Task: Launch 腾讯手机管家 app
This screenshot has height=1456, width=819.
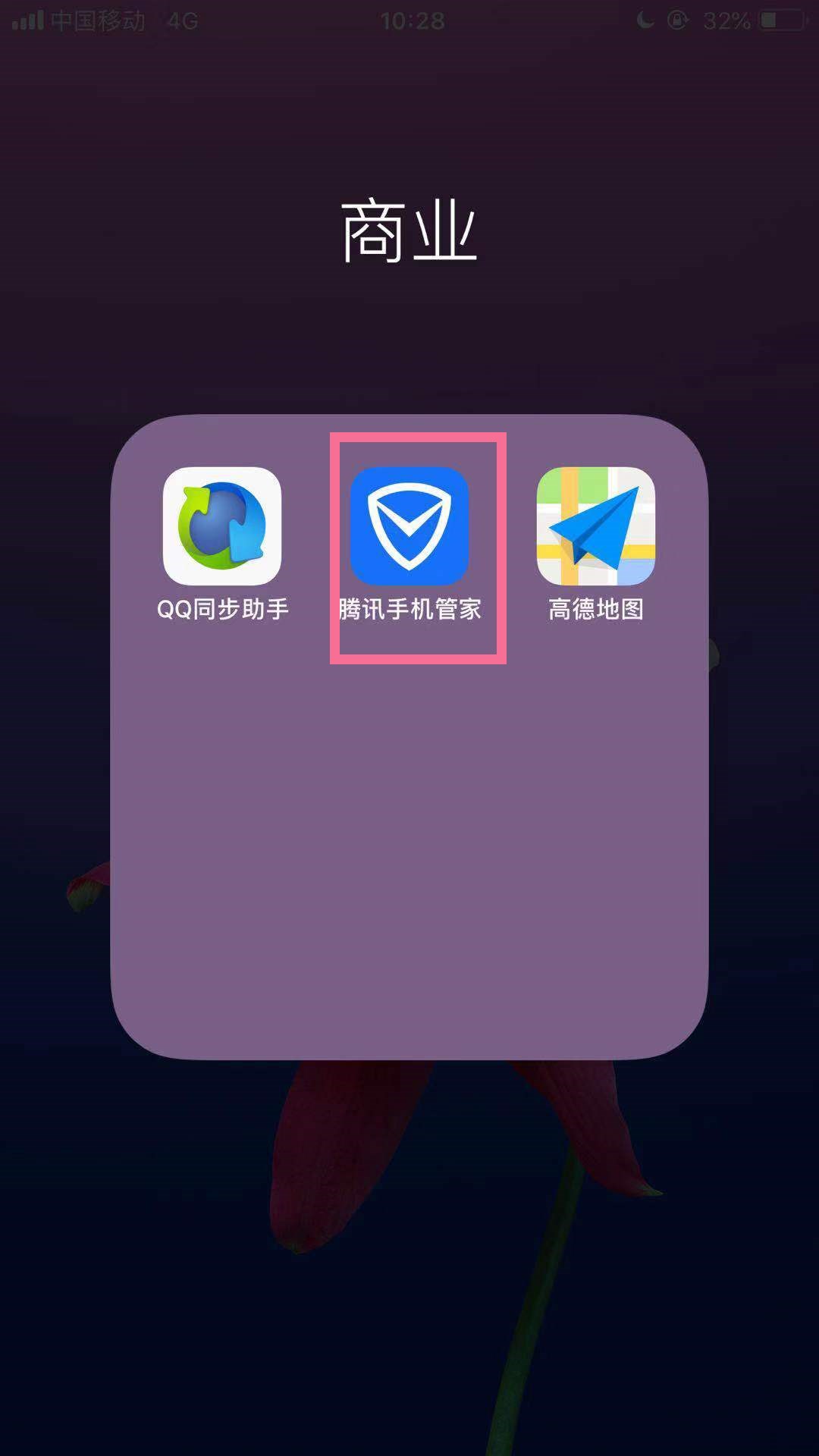Action: [x=409, y=526]
